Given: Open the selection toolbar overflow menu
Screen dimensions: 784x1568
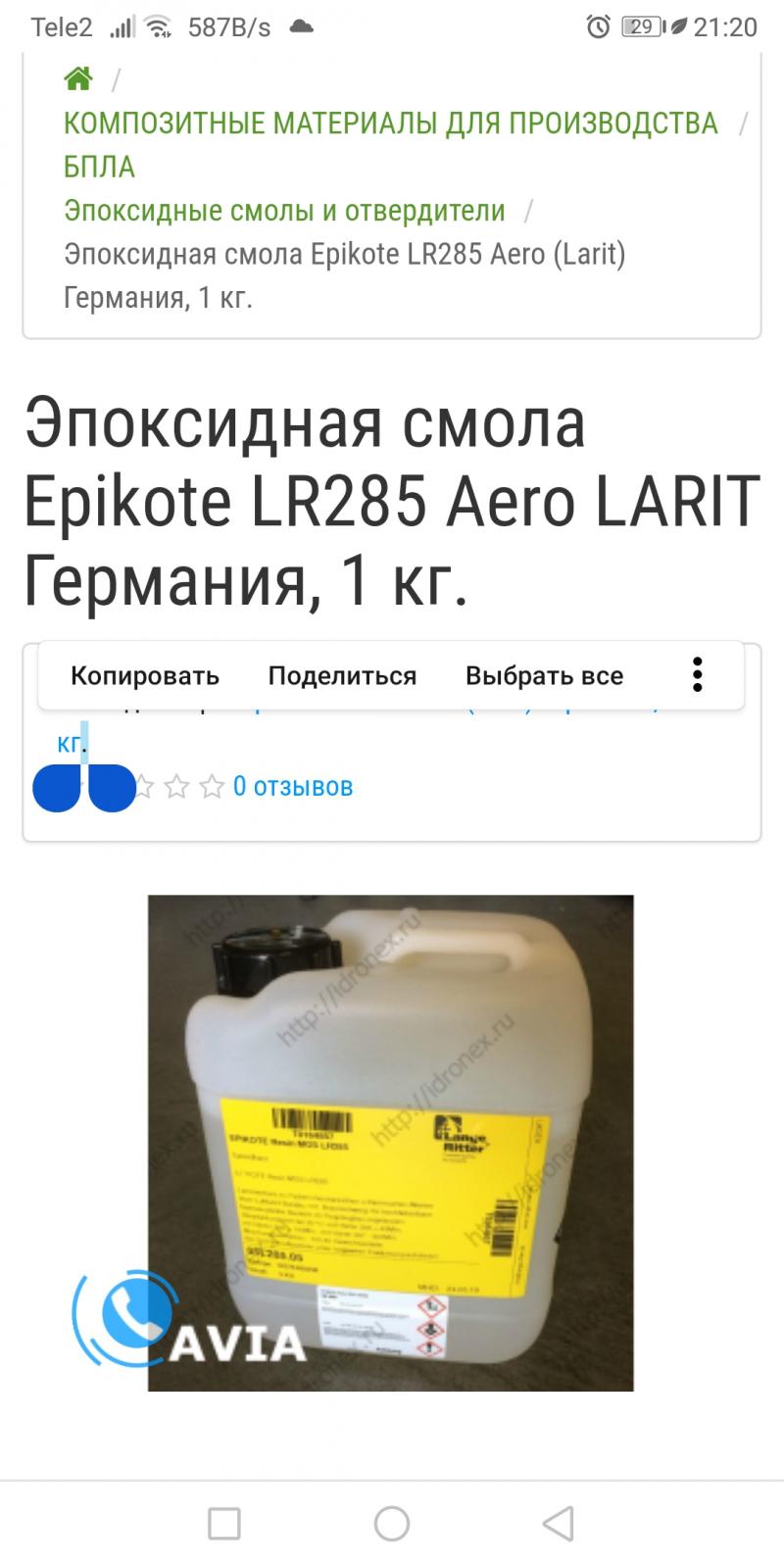Looking at the screenshot, I should pos(697,675).
